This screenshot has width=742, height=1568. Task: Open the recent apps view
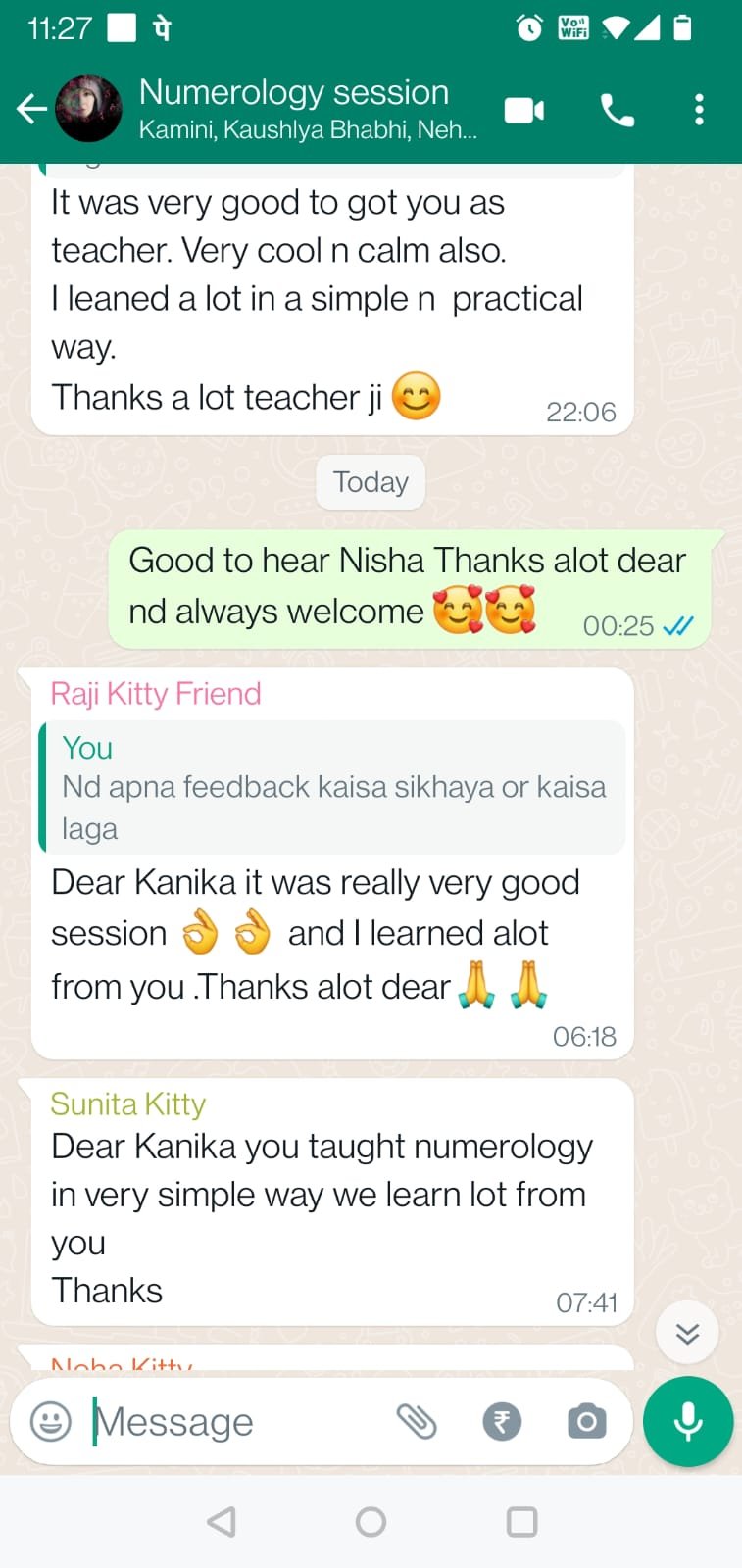click(x=521, y=1522)
